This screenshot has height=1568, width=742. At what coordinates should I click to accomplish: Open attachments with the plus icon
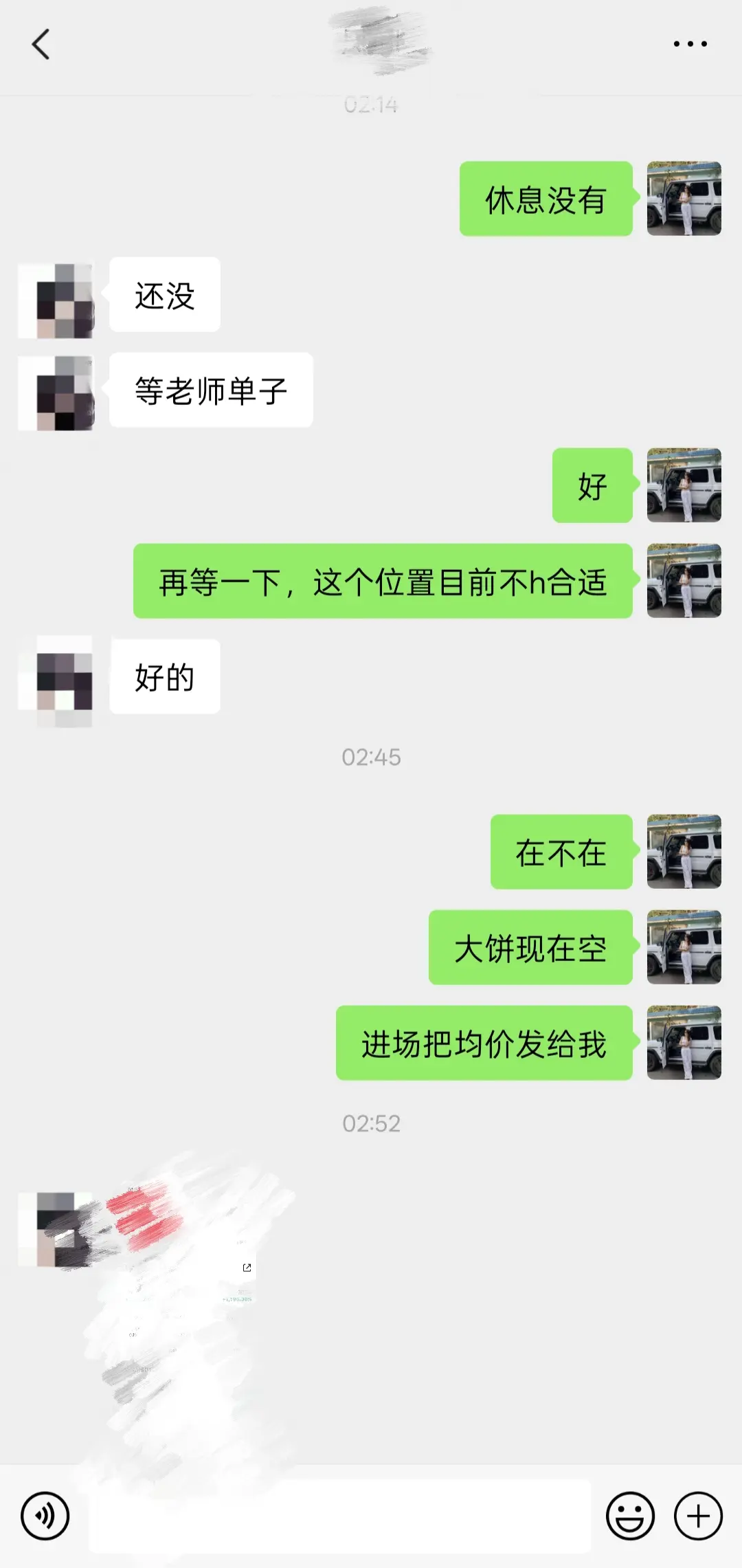click(x=697, y=1514)
